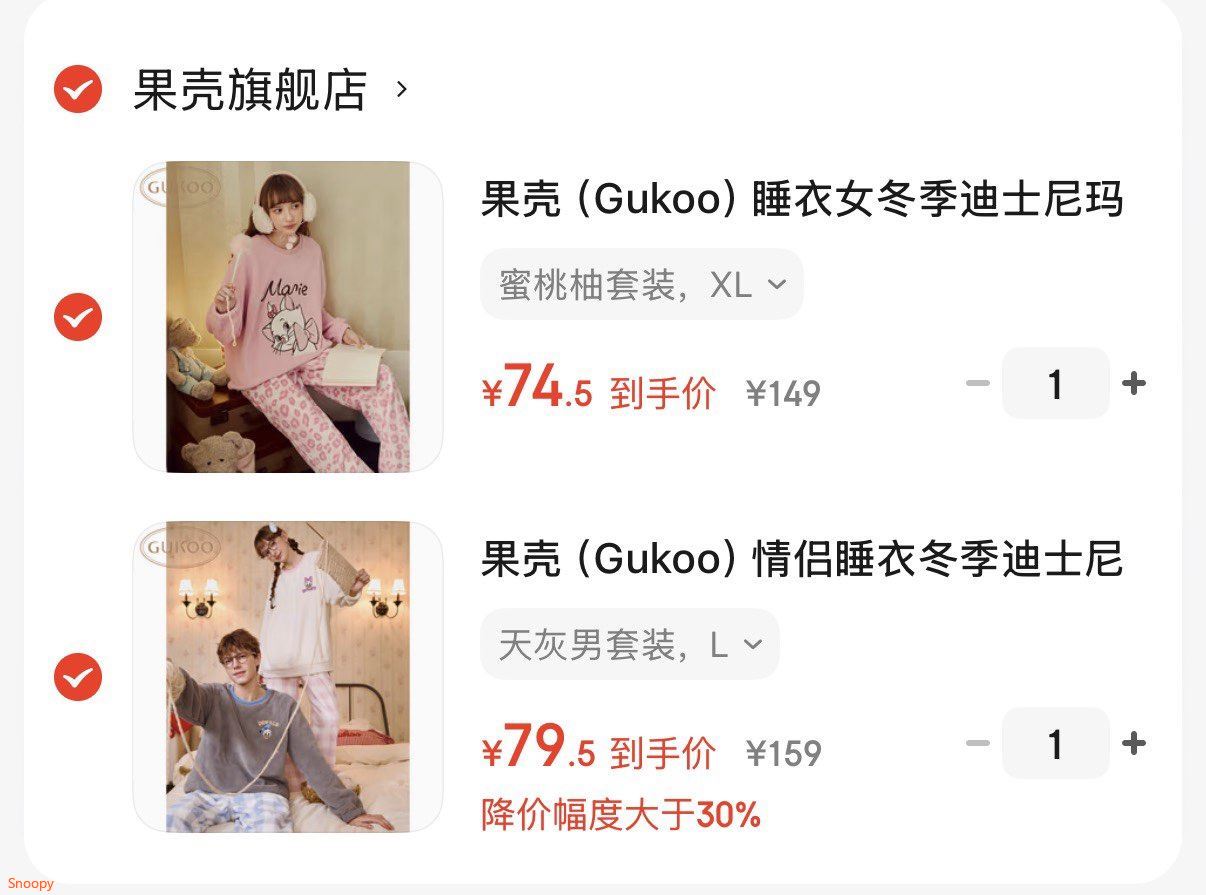Viewport: 1206px width, 895px height.
Task: Decrease quantity of the 睡衣女冬季 pajama
Action: [x=978, y=383]
